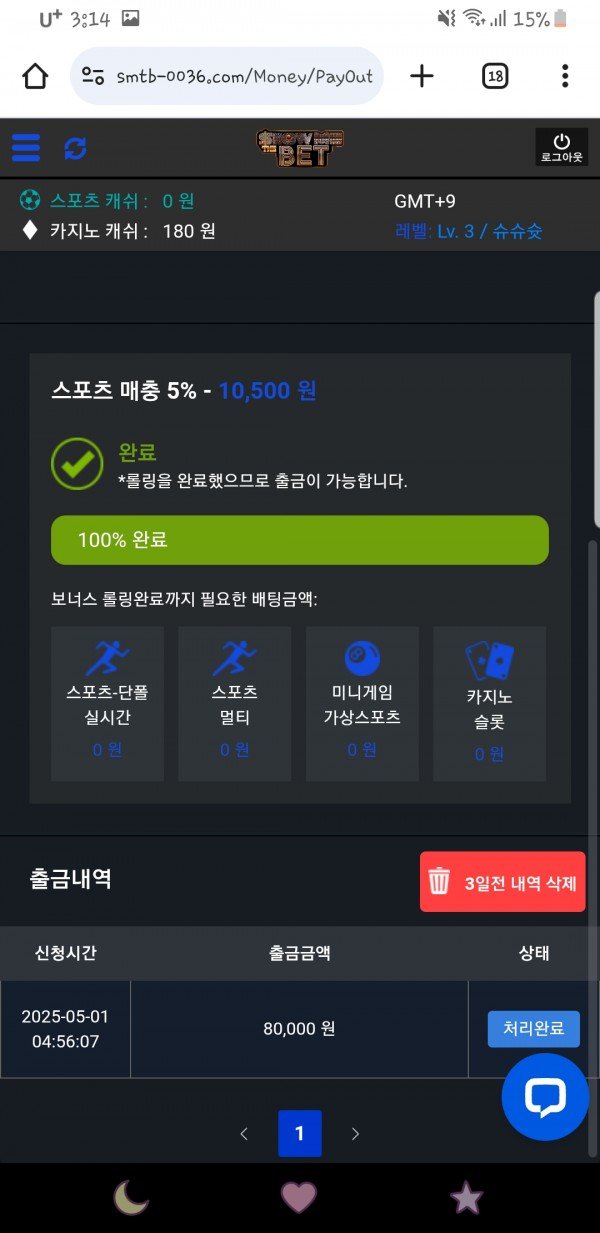Screen dimensions: 600x1233
Task: Open a new browser tab
Action: point(422,76)
